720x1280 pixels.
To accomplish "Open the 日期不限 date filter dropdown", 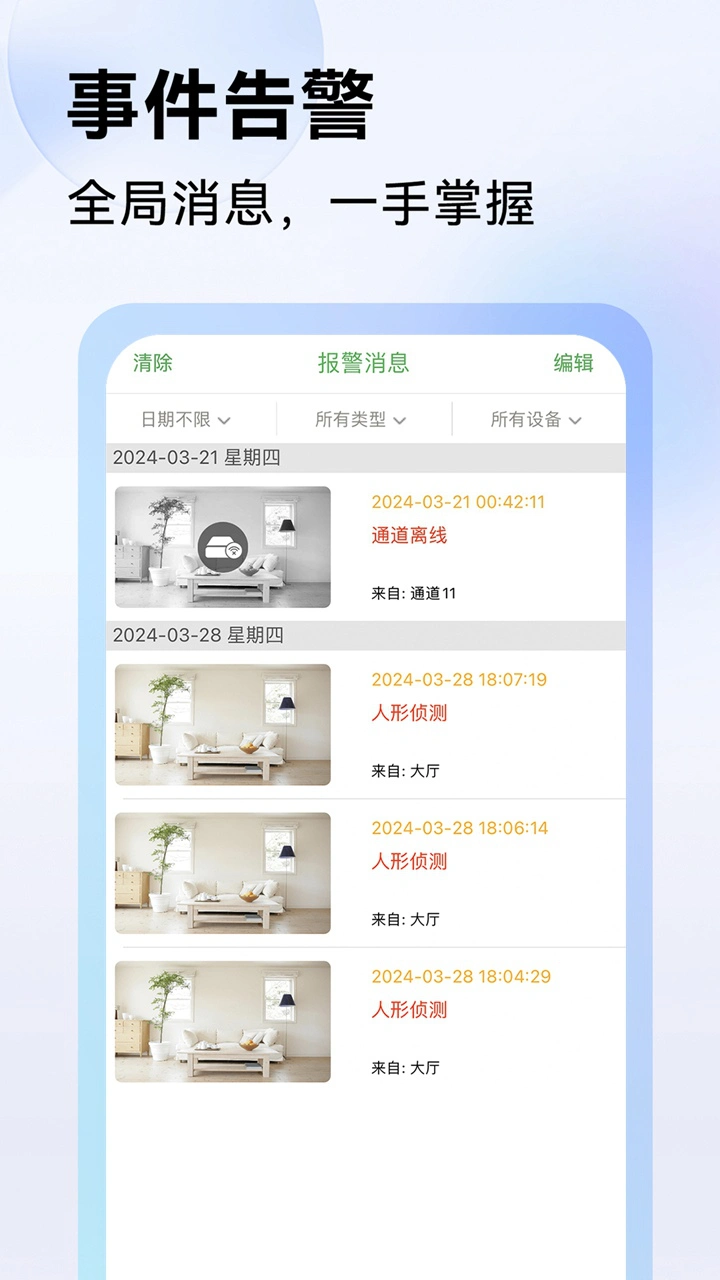I will (184, 419).
